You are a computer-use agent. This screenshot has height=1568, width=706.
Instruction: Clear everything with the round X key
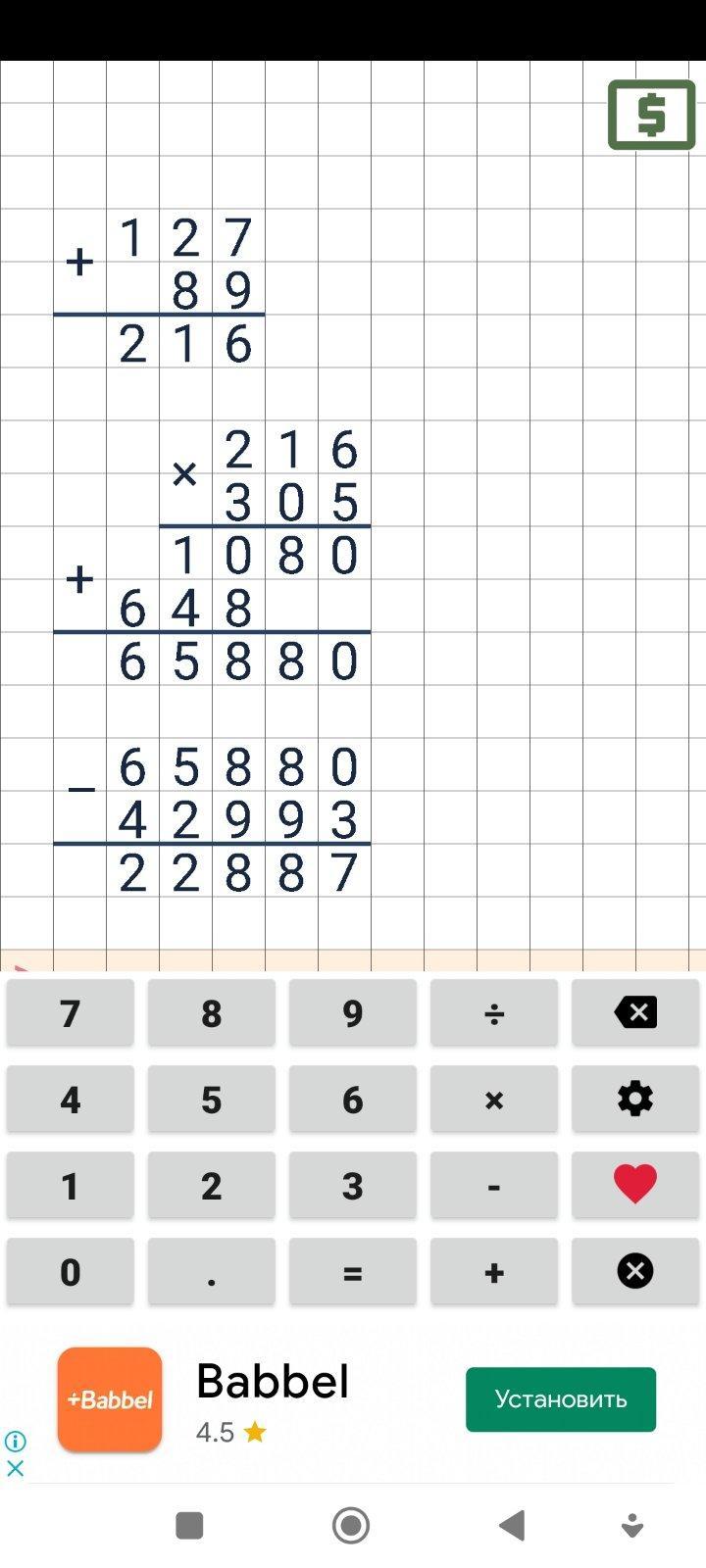pyautogui.click(x=635, y=1271)
